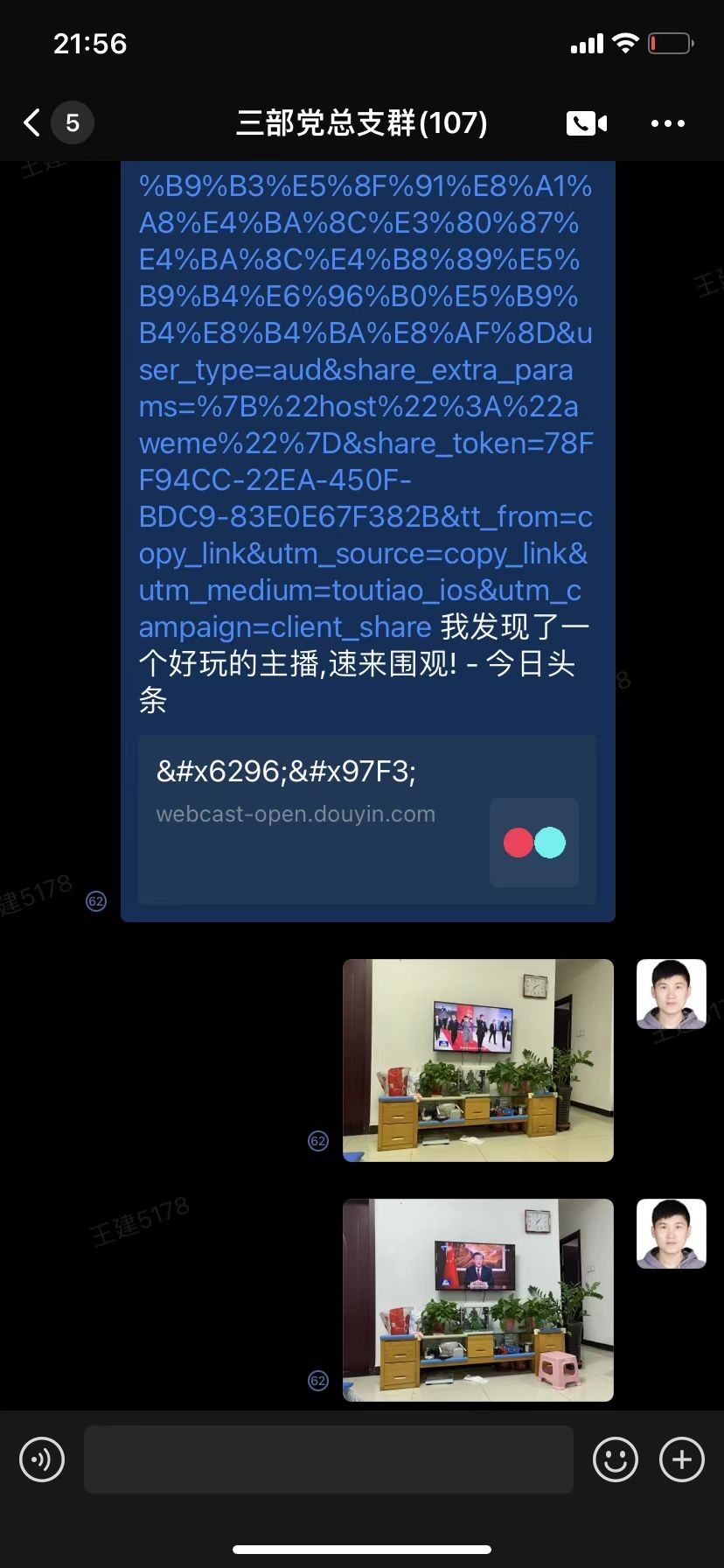This screenshot has width=724, height=1568.
Task: Open the sender's avatar beside the first photo
Action: pyautogui.click(x=671, y=993)
